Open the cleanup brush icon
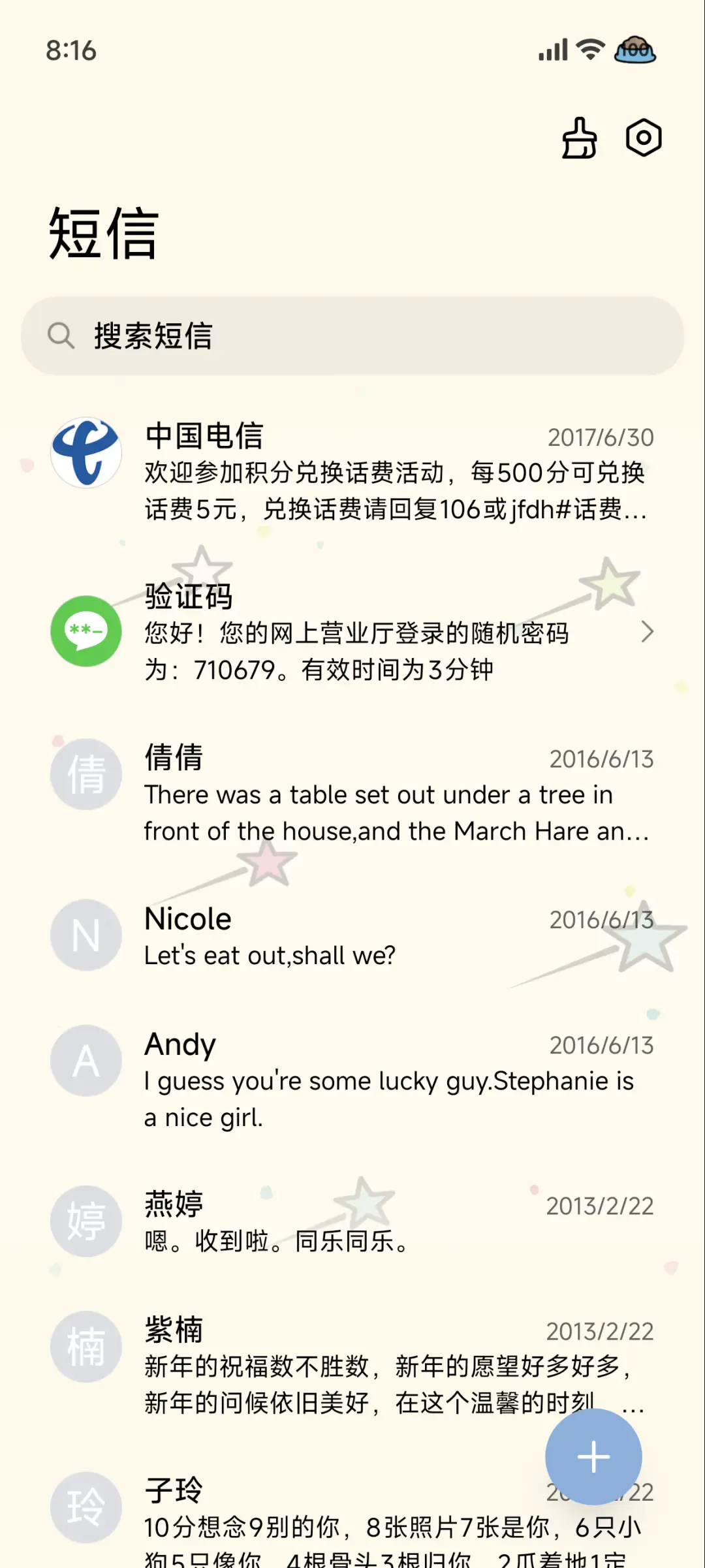Image resolution: width=705 pixels, height=1568 pixels. point(580,138)
